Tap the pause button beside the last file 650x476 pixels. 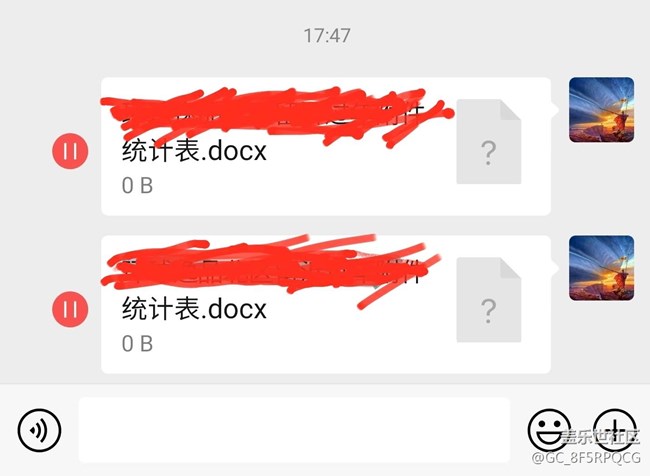click(70, 310)
